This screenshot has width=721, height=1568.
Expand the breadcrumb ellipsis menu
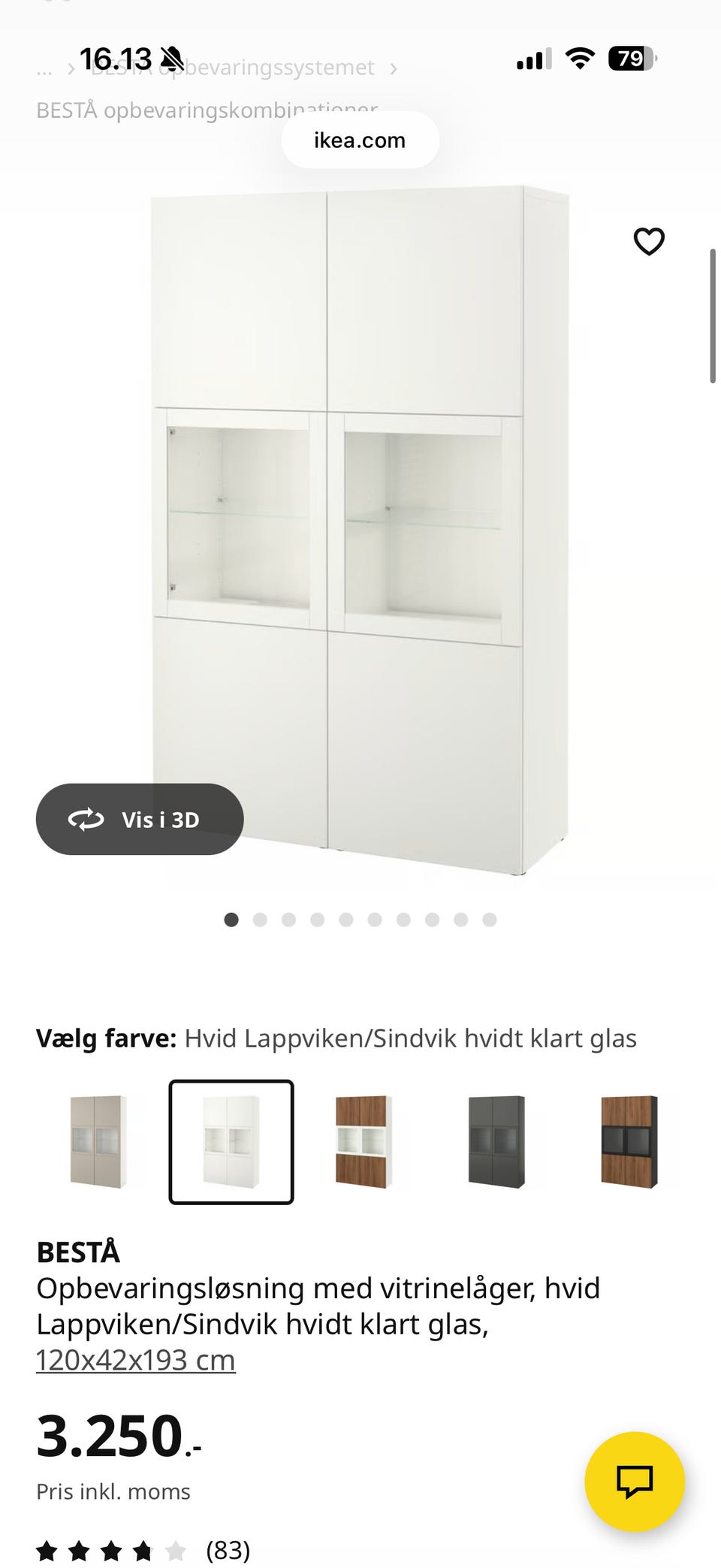45,71
